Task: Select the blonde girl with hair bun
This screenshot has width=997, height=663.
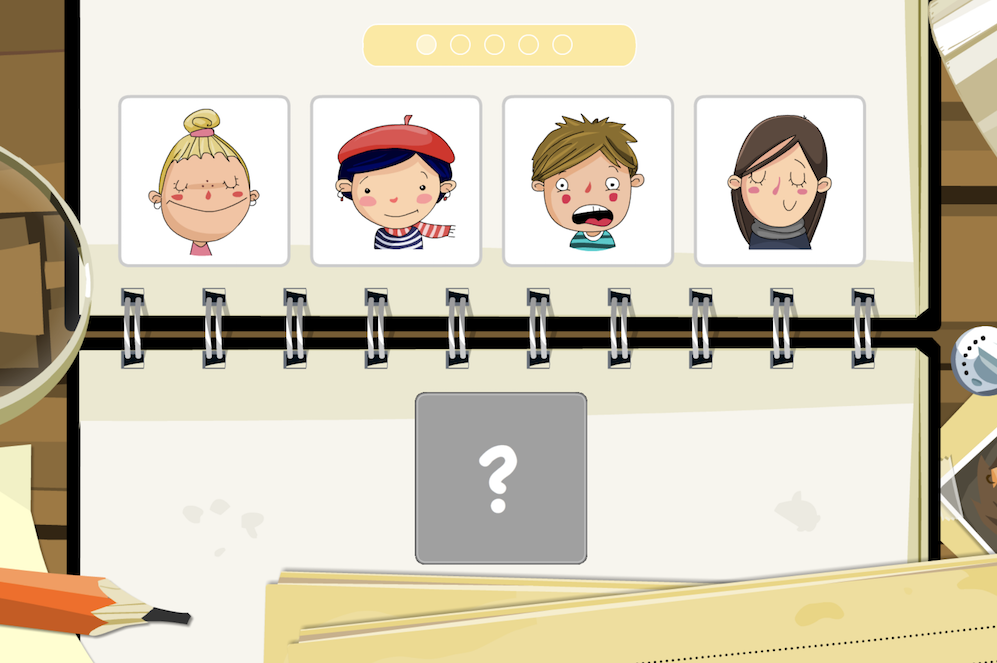Action: 204,181
